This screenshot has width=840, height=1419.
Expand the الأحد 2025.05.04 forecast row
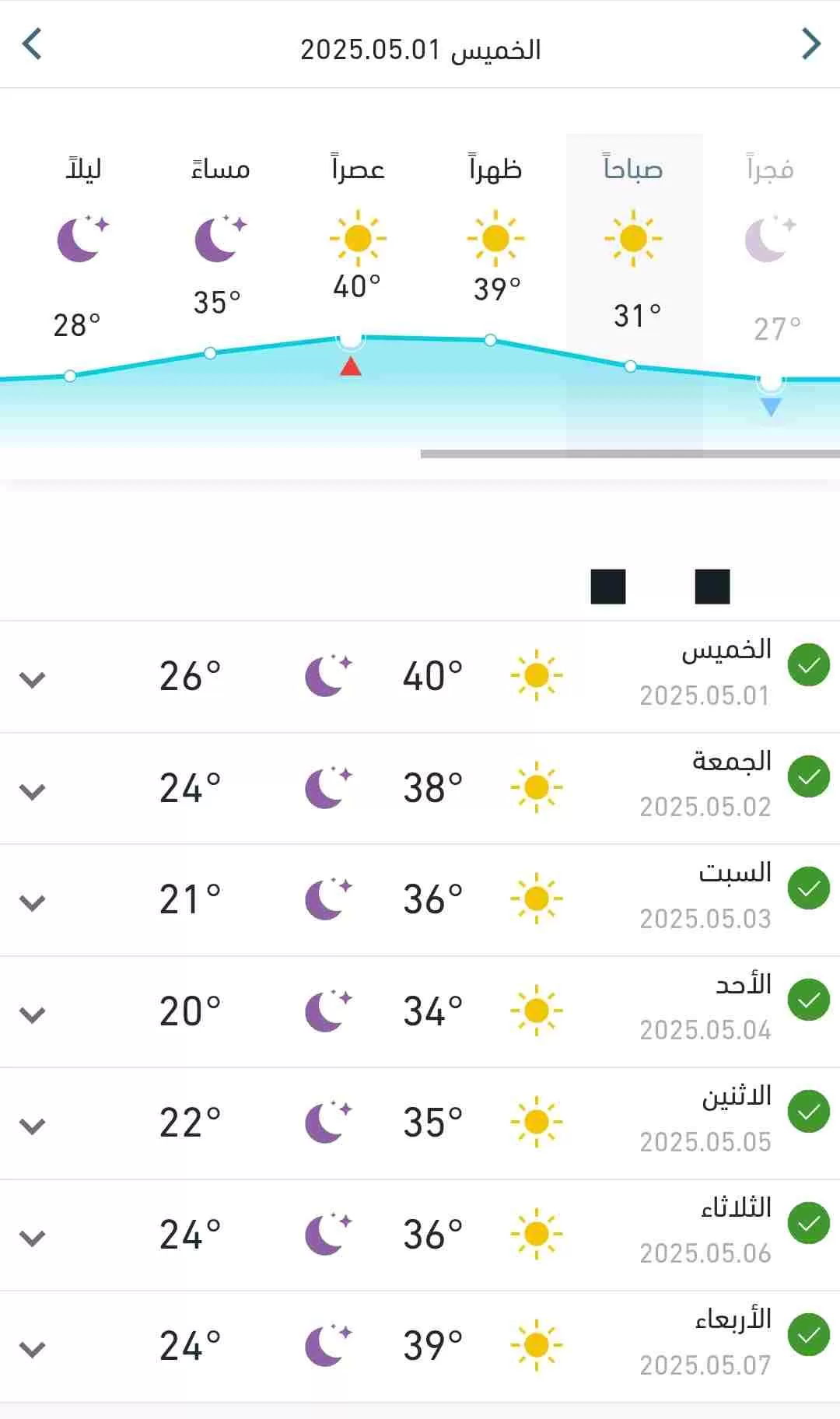[32, 1014]
